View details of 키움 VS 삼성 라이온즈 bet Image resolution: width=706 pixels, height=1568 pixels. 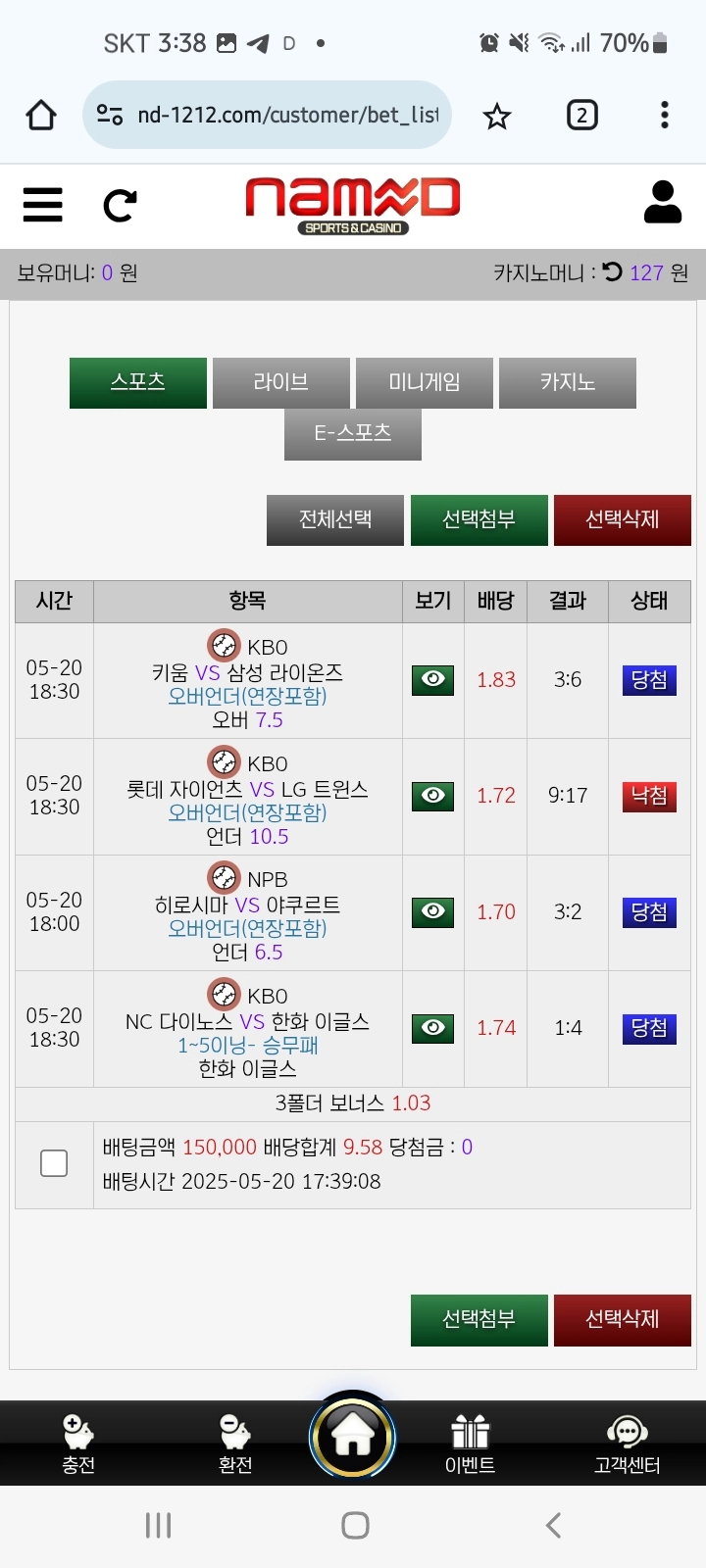pos(432,679)
